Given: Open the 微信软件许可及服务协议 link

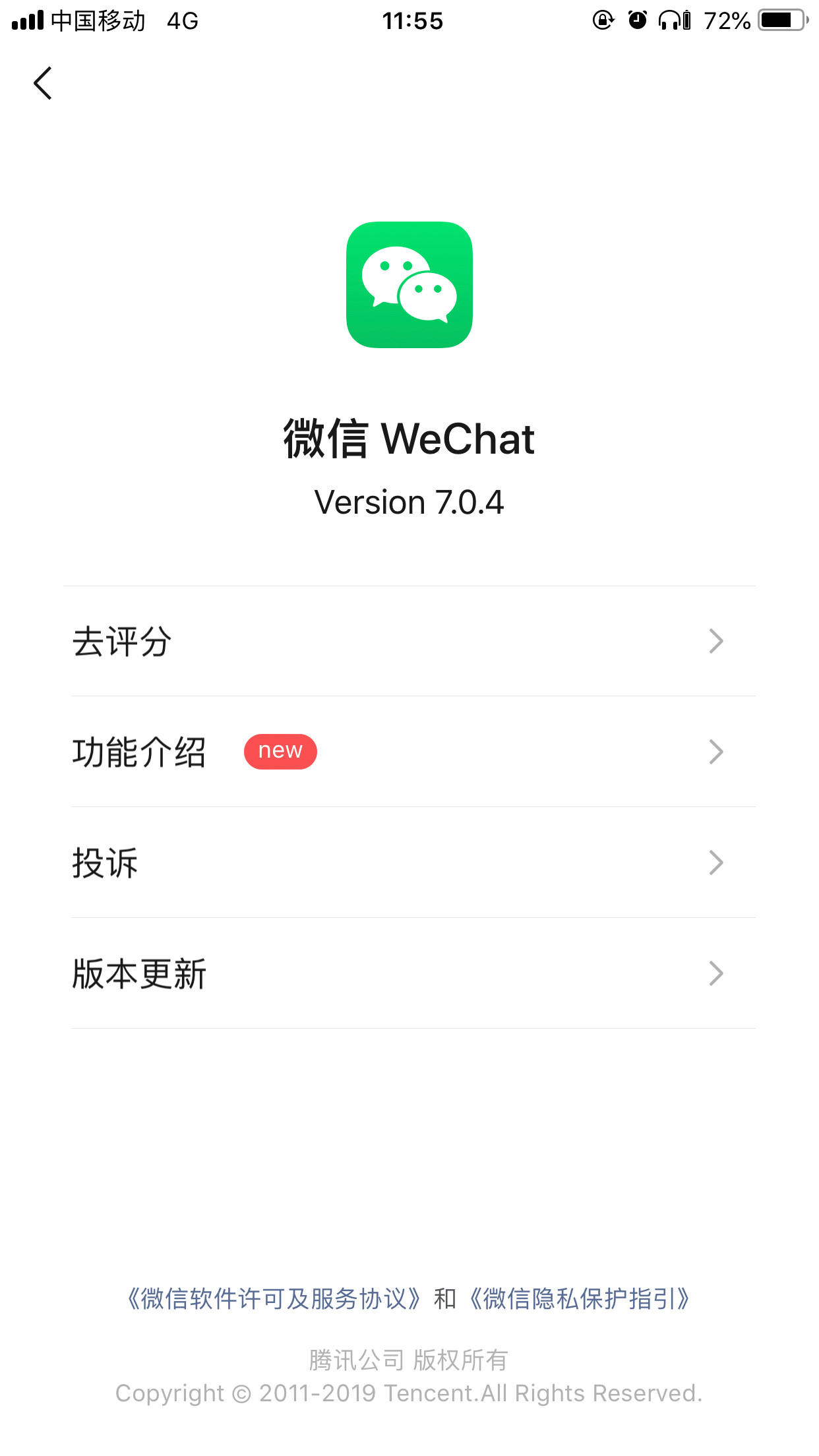Looking at the screenshot, I should [x=274, y=1298].
